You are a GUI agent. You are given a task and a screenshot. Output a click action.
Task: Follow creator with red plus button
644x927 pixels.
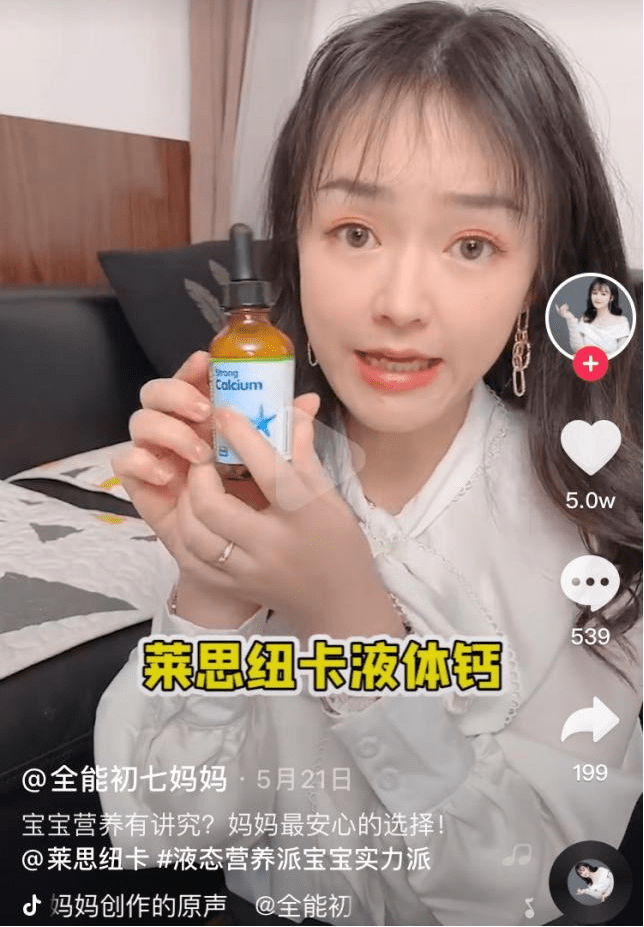coord(590,364)
